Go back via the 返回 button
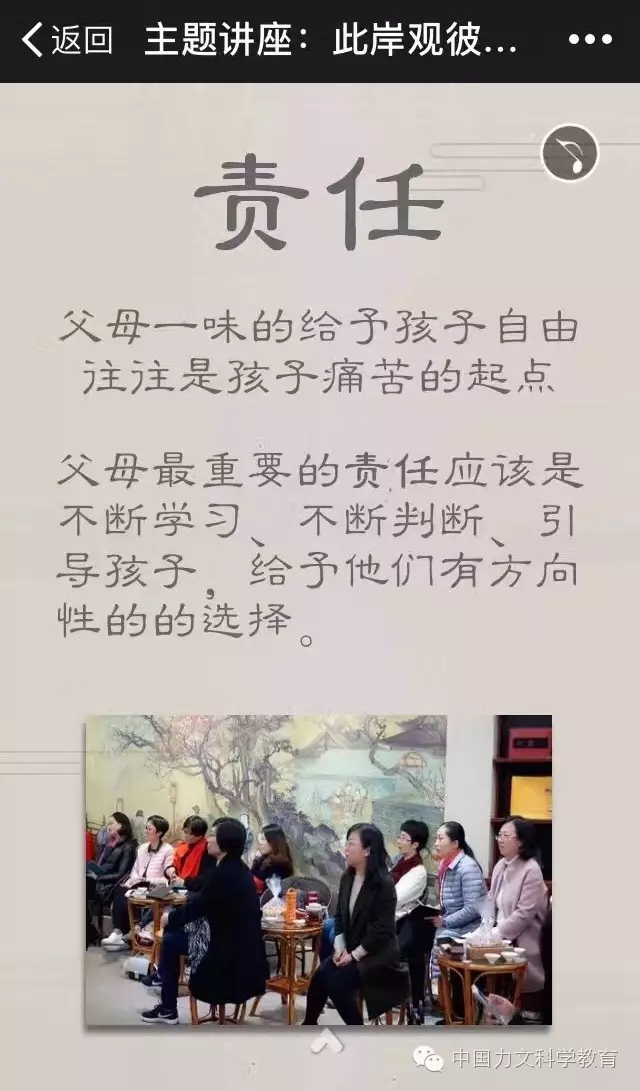 coord(66,40)
